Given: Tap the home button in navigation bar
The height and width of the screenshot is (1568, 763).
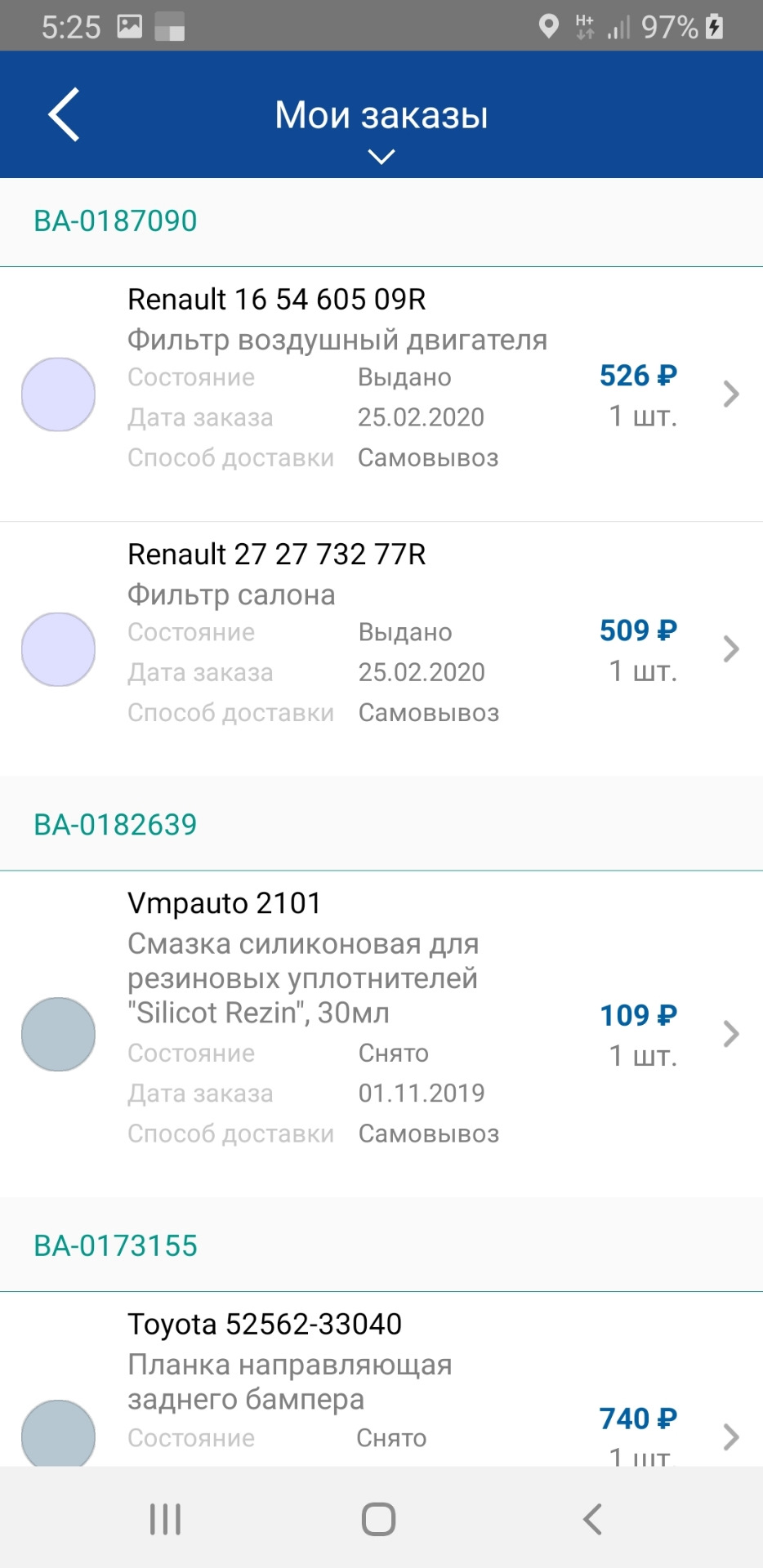Looking at the screenshot, I should (376, 1519).
